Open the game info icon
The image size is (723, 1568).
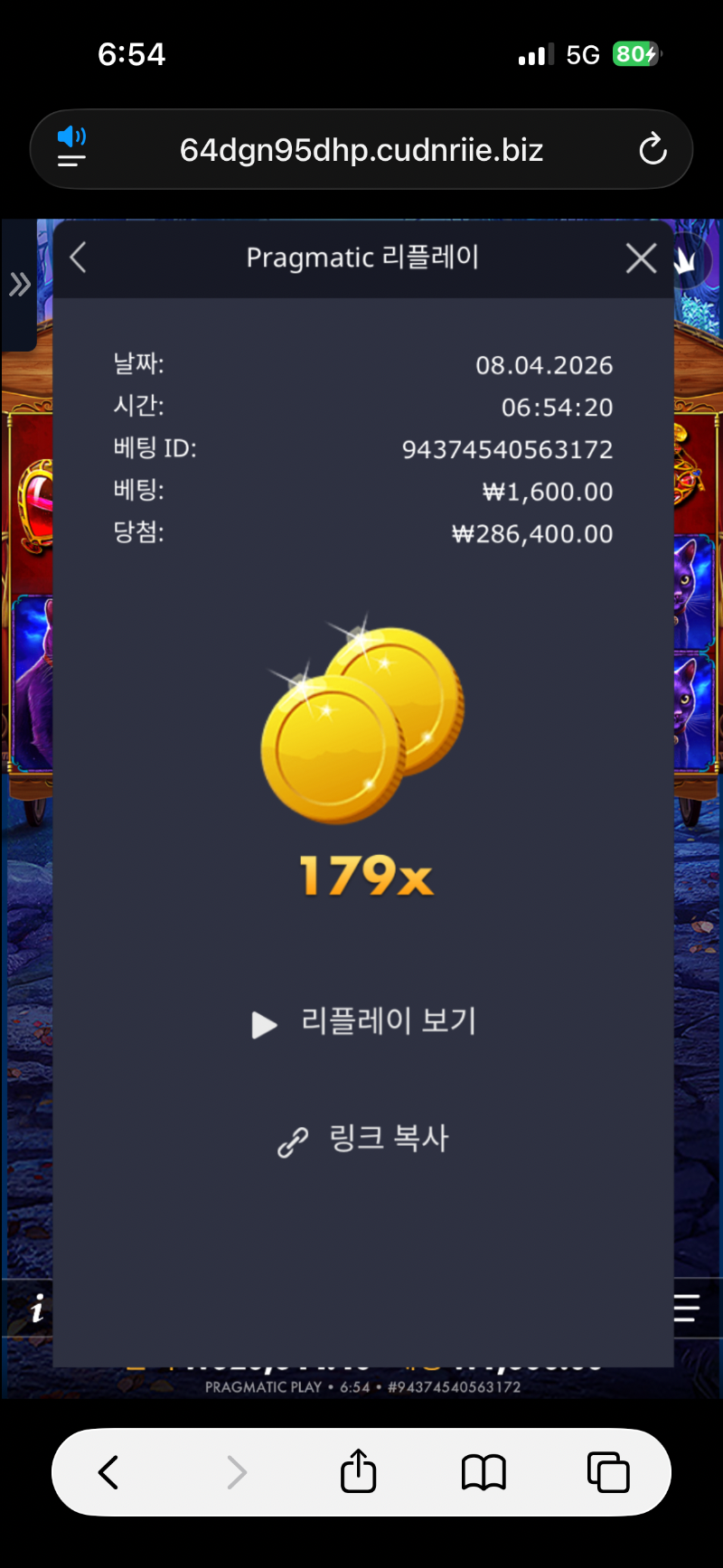[37, 1309]
